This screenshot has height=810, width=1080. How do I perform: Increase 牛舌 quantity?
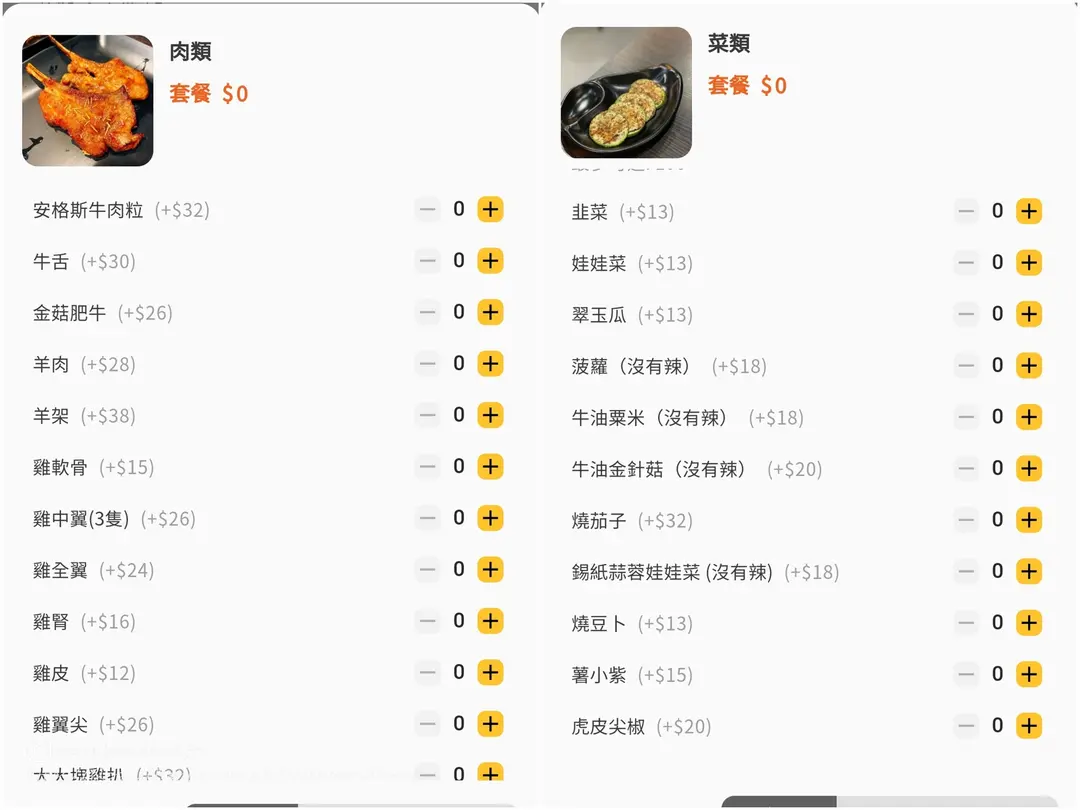[x=490, y=261]
